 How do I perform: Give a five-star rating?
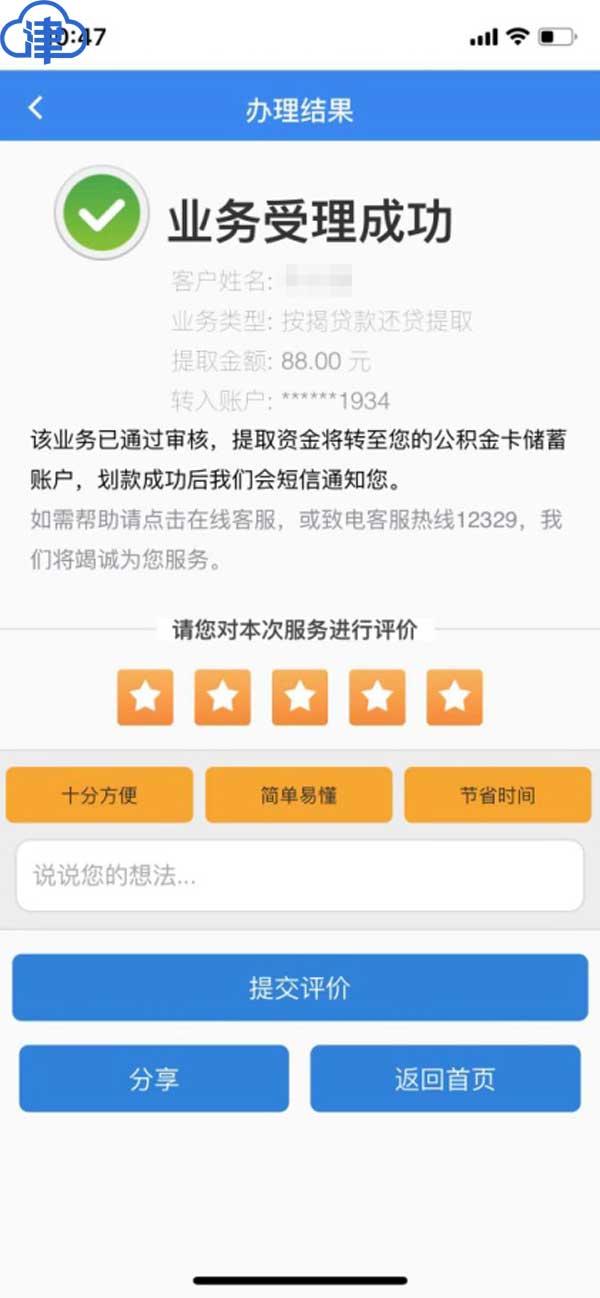point(455,697)
